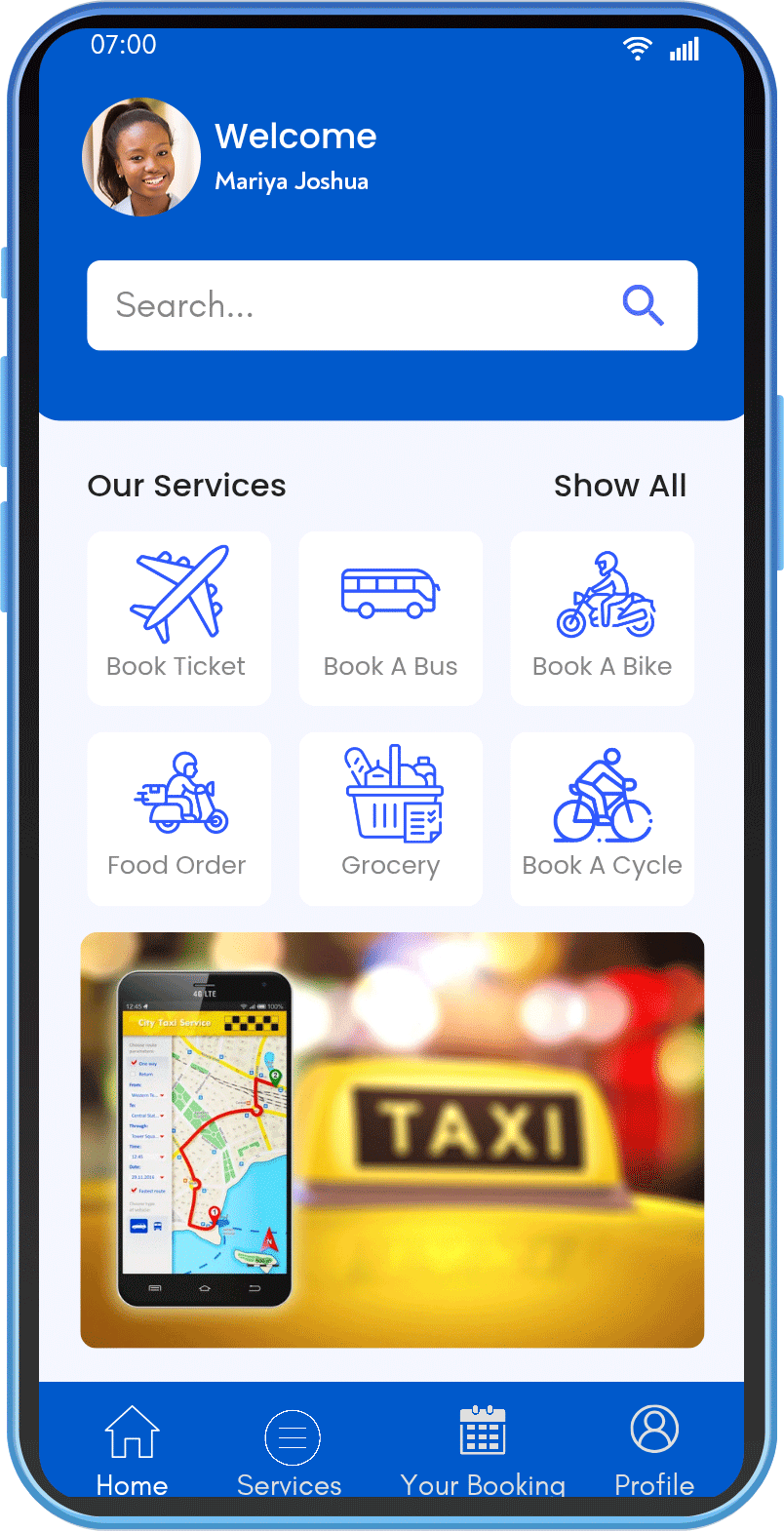Go to the Home tab
Image resolution: width=784 pixels, height=1531 pixels.
tap(132, 1450)
